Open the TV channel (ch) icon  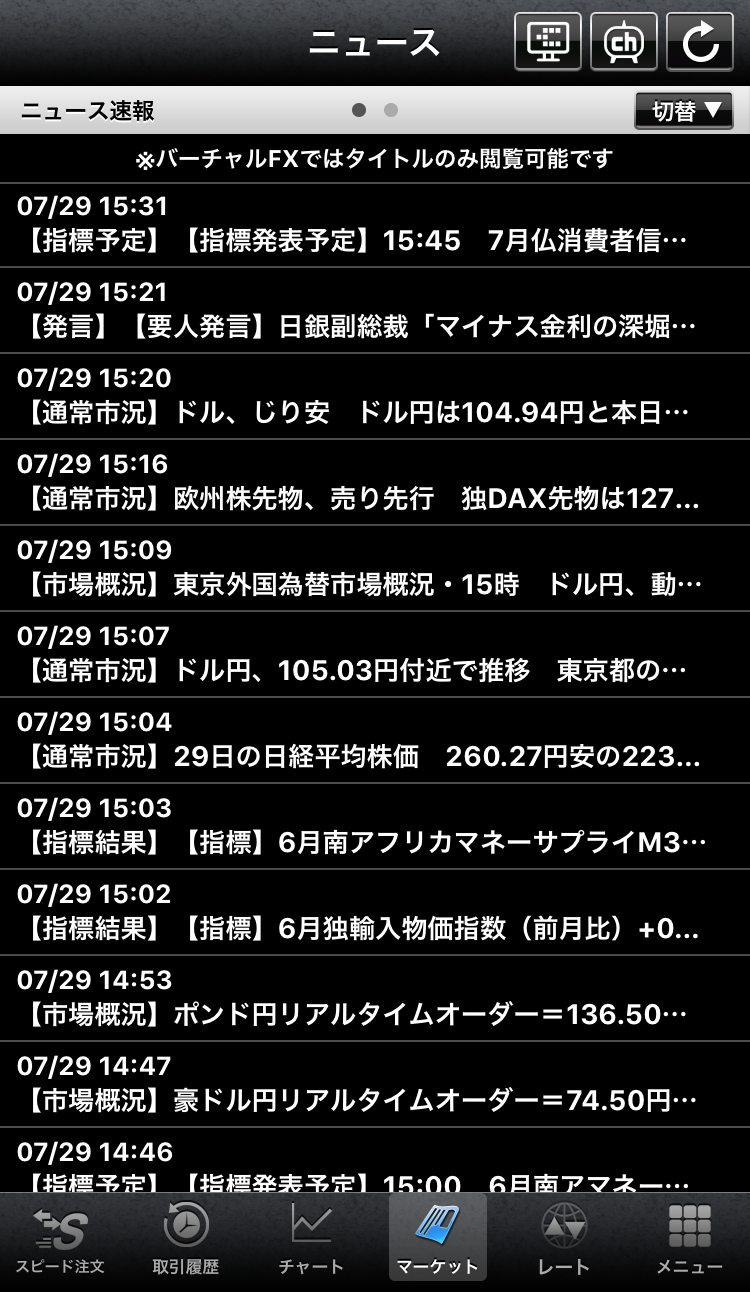click(x=624, y=41)
